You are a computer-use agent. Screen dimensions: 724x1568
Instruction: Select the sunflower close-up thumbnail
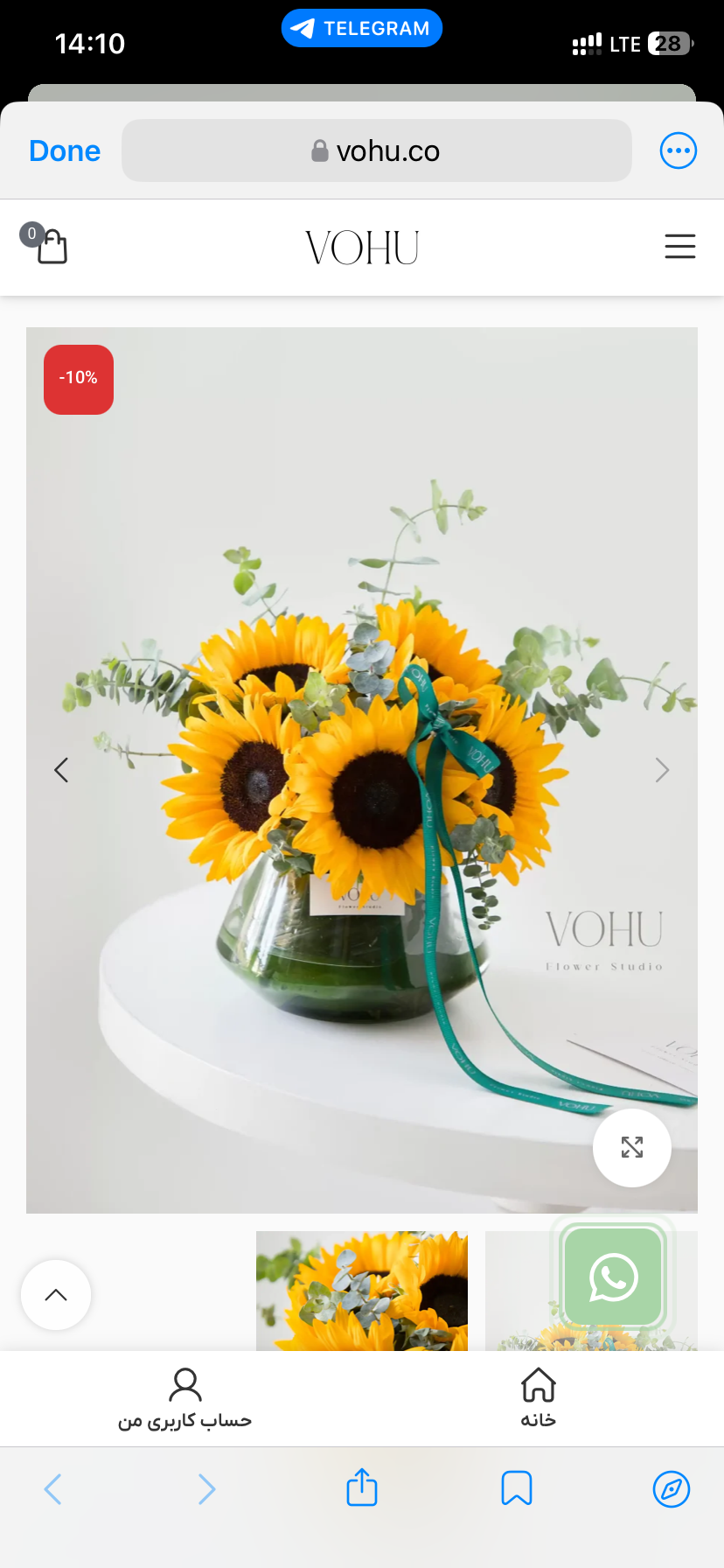361,1290
